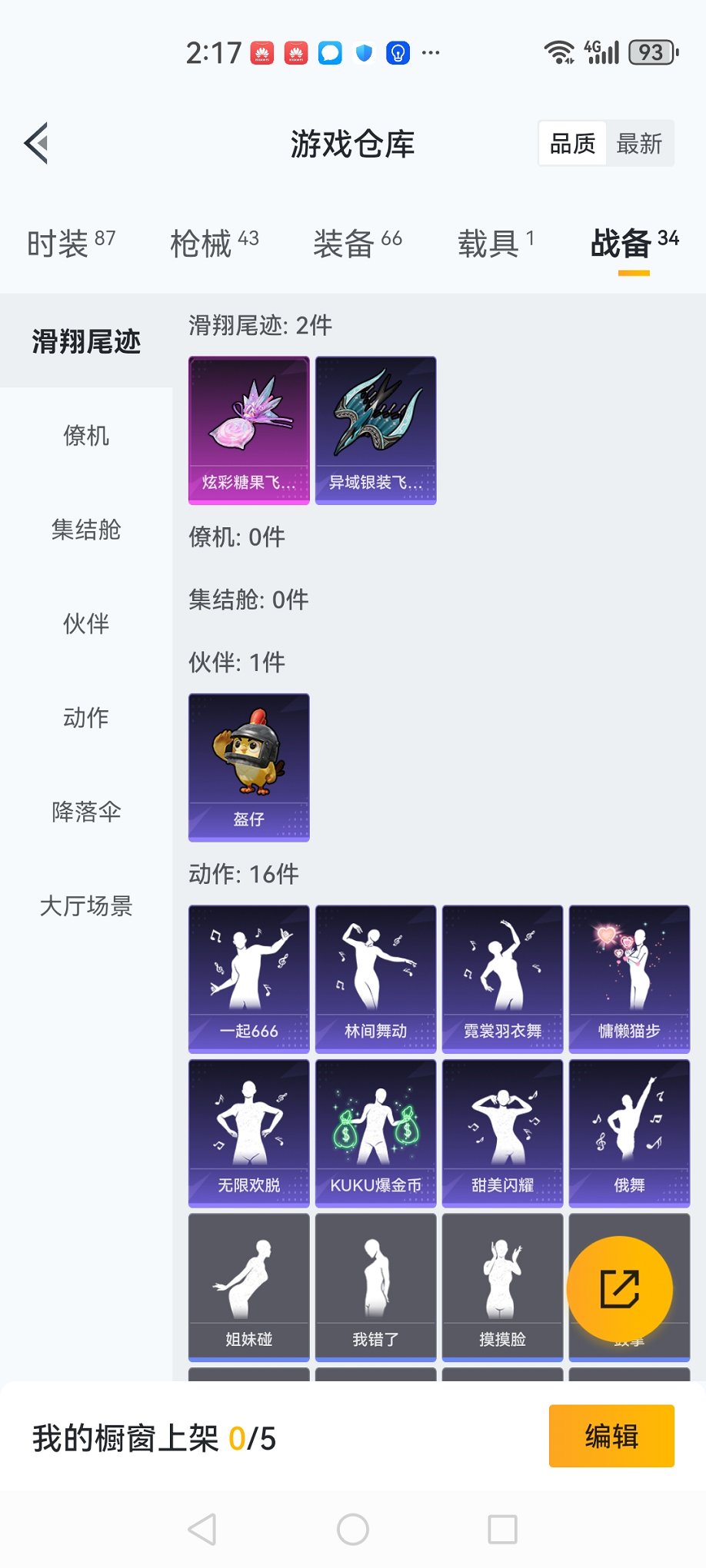Go back from the game warehouse
Viewport: 706px width, 1568px height.
click(x=37, y=143)
